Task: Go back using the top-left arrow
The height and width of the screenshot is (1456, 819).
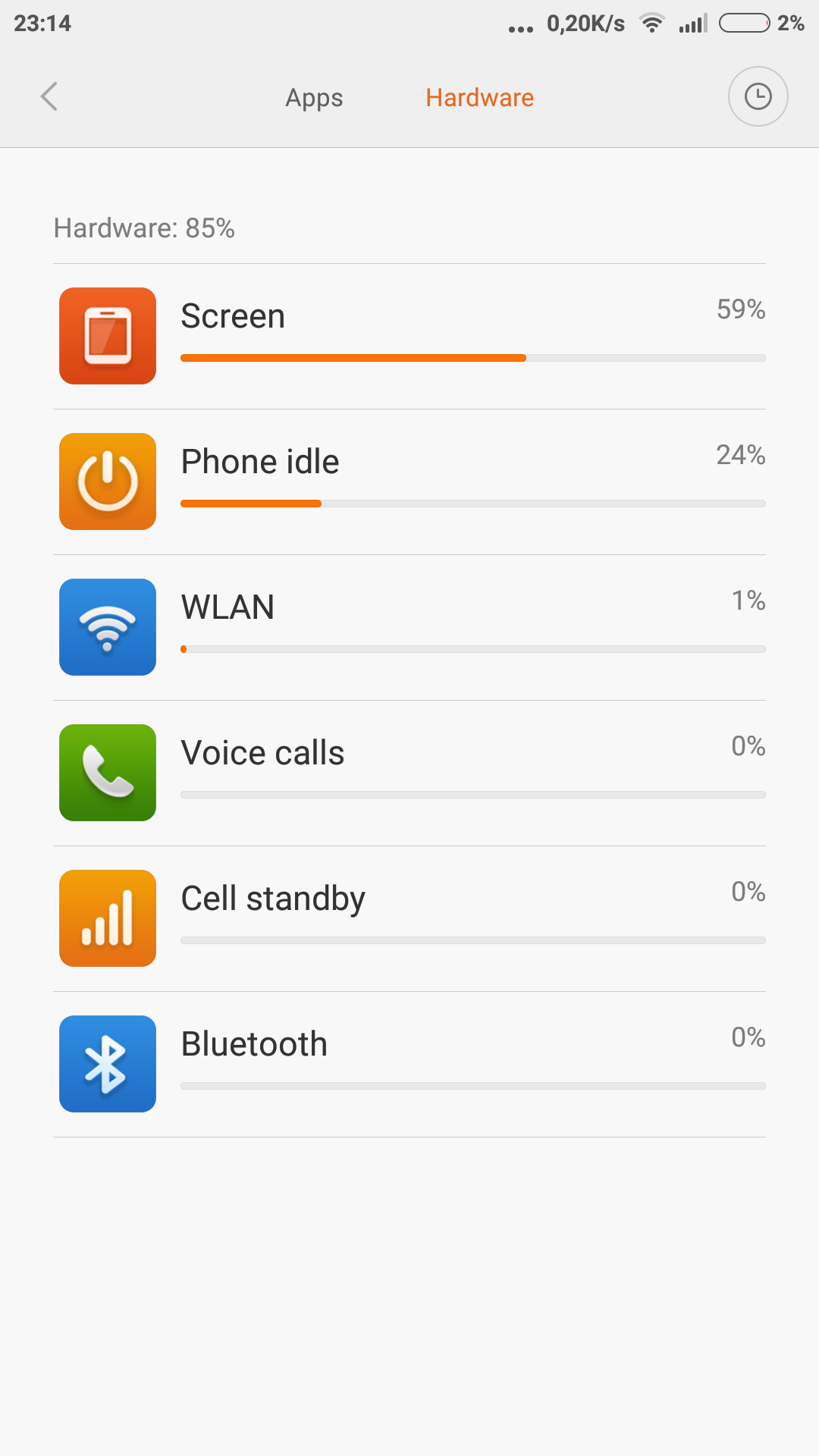Action: 49,97
